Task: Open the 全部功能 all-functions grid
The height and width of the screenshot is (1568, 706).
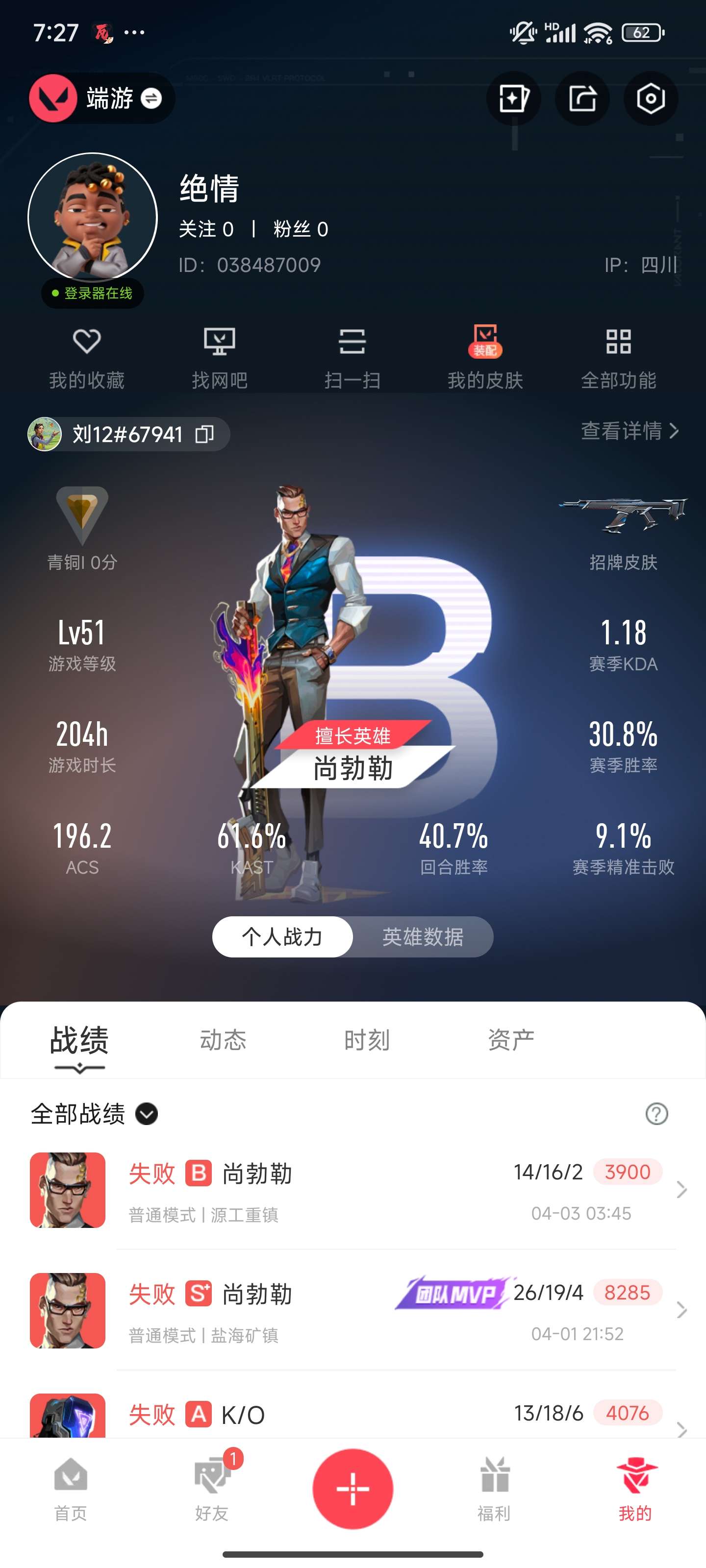Action: click(618, 356)
